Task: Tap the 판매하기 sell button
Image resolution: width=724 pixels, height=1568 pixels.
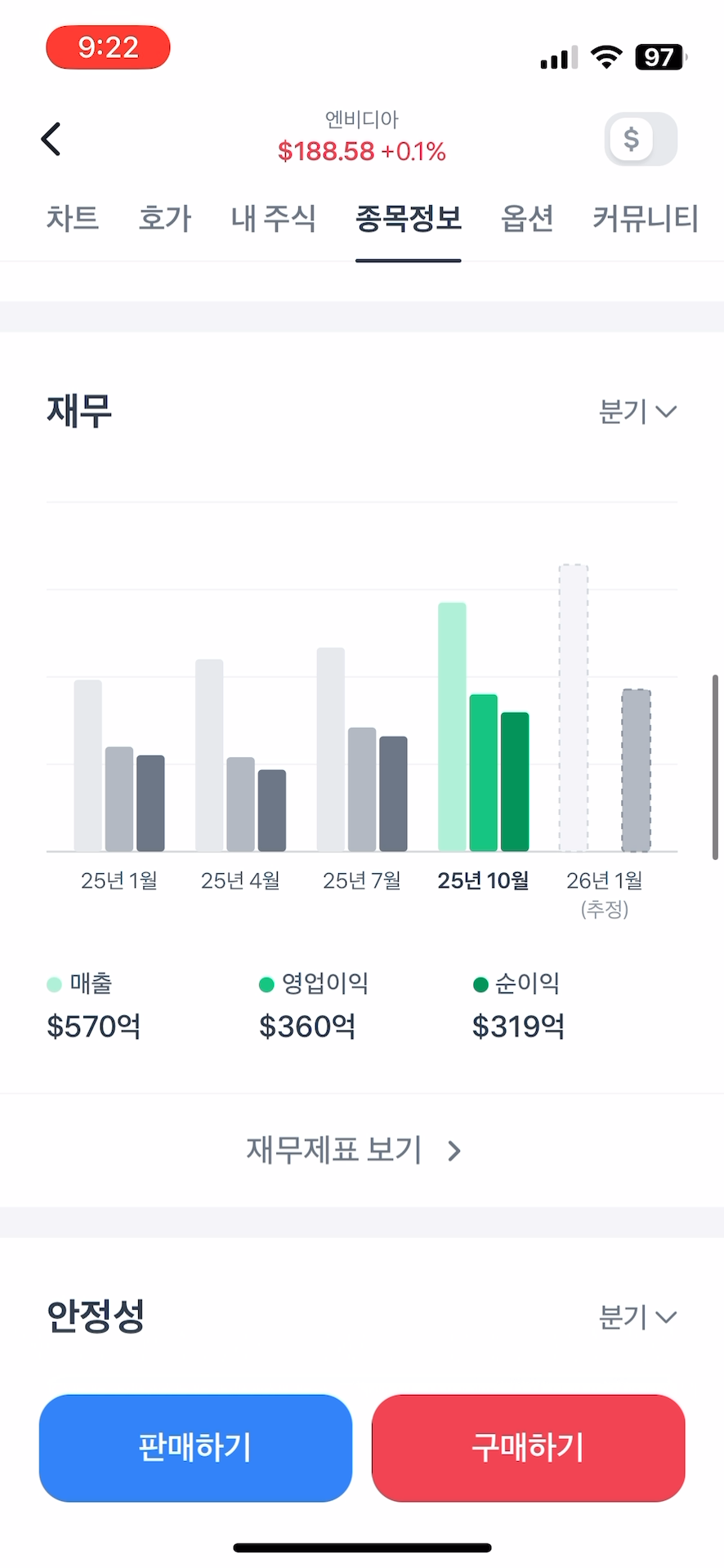Action: (195, 1447)
